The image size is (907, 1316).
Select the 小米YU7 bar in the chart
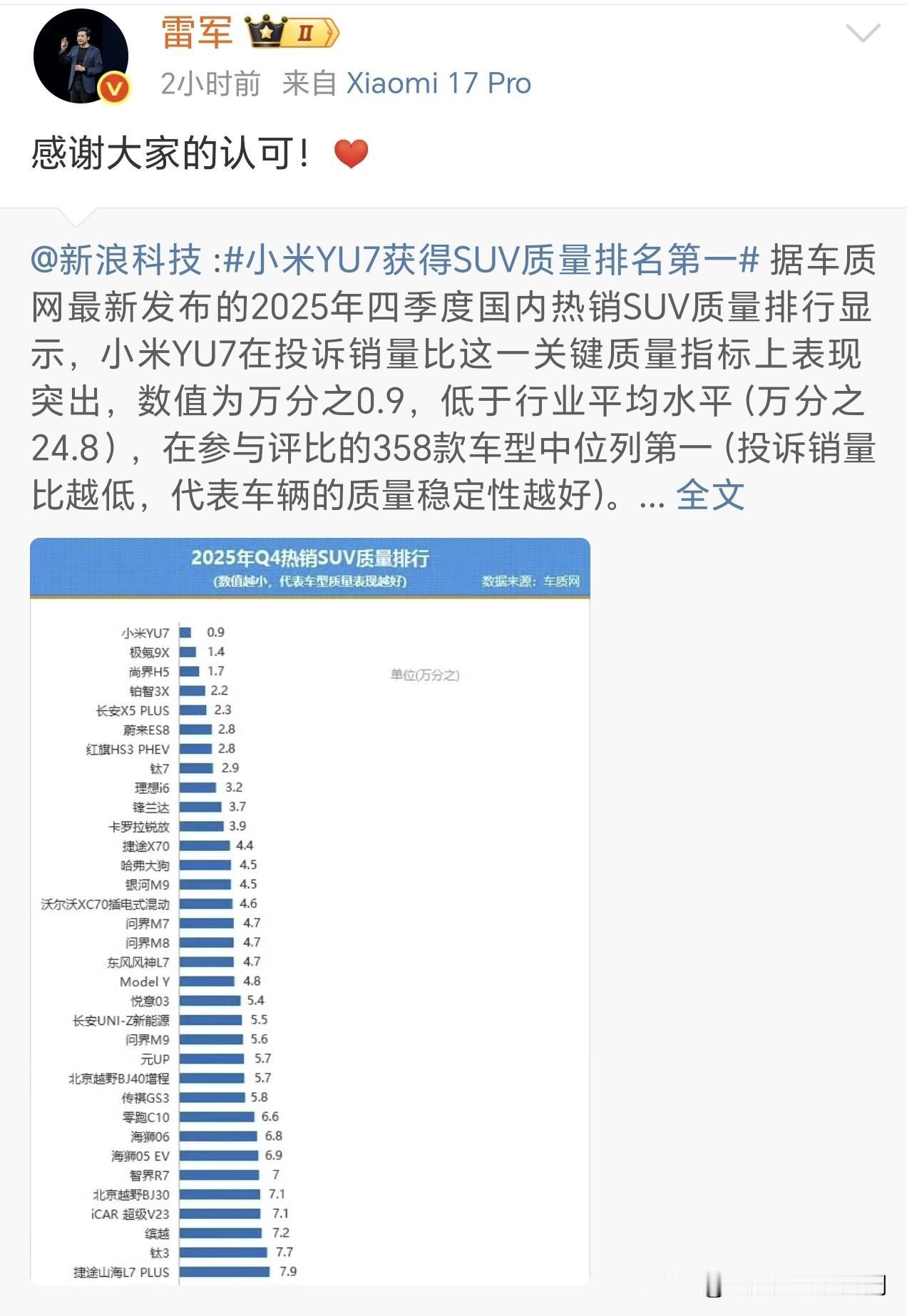[x=187, y=631]
